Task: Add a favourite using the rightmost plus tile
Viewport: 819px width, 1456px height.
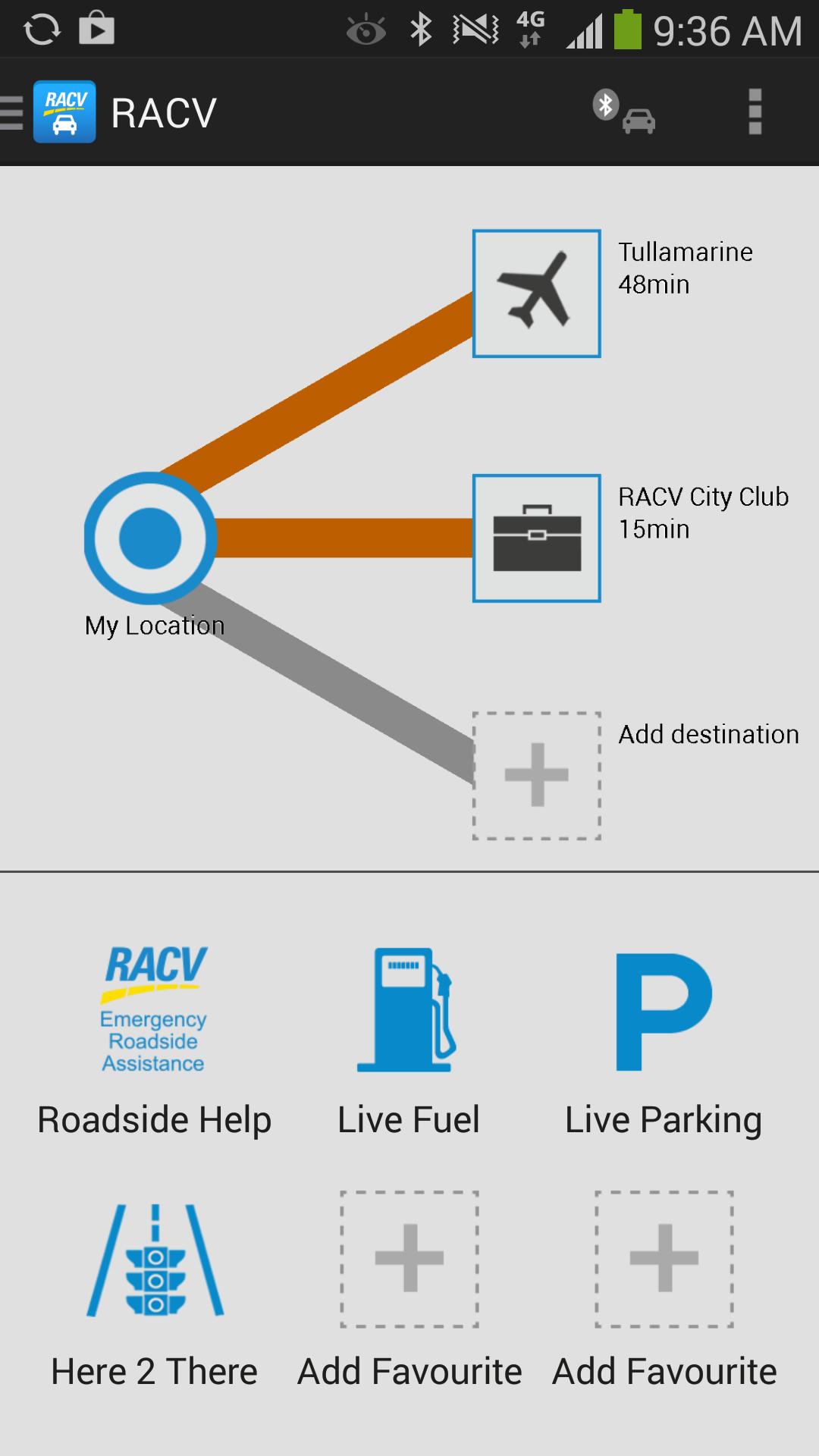Action: pyautogui.click(x=663, y=1259)
